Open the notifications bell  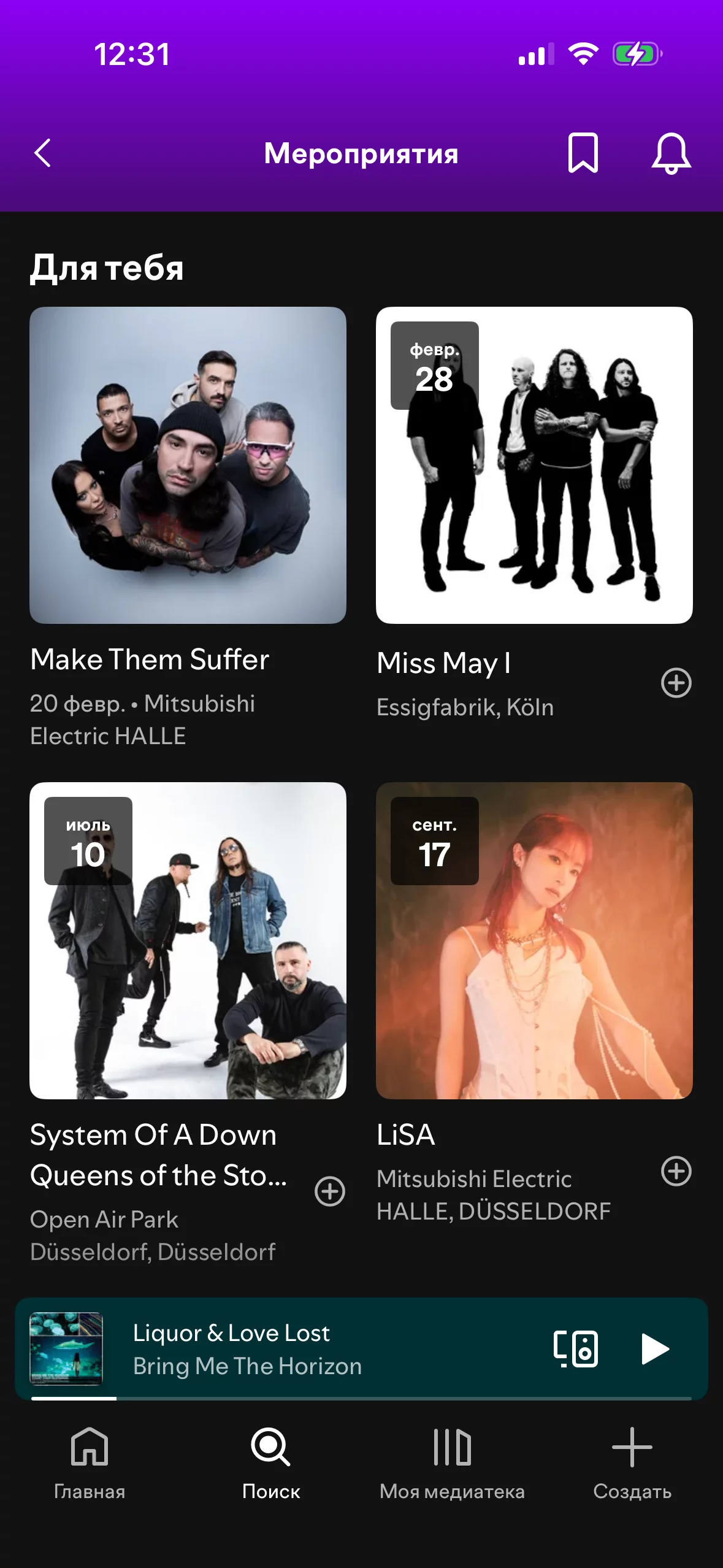(x=671, y=153)
